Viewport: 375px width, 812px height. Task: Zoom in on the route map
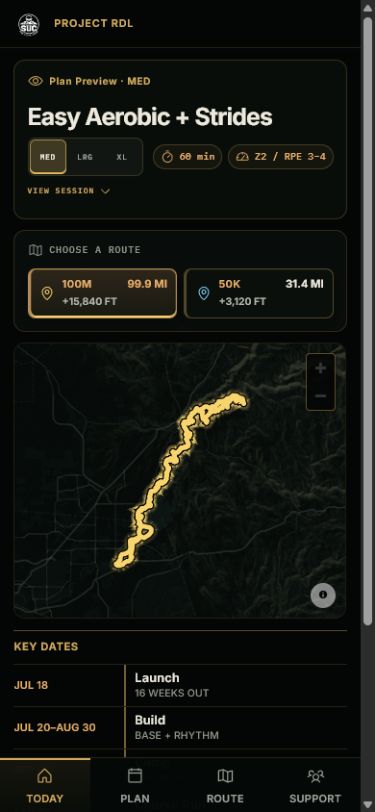point(321,369)
